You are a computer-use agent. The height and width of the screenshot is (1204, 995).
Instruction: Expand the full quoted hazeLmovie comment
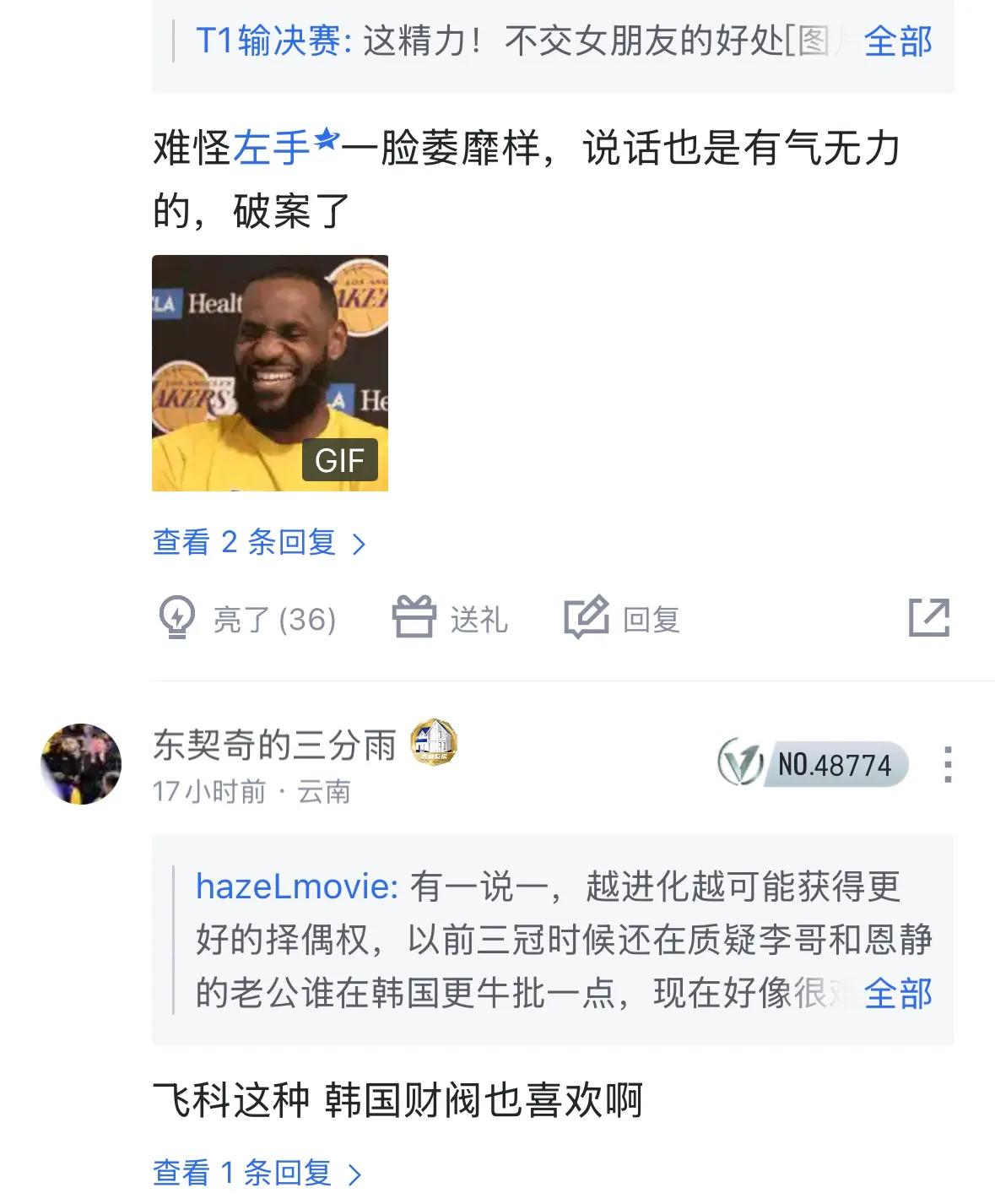[x=897, y=993]
